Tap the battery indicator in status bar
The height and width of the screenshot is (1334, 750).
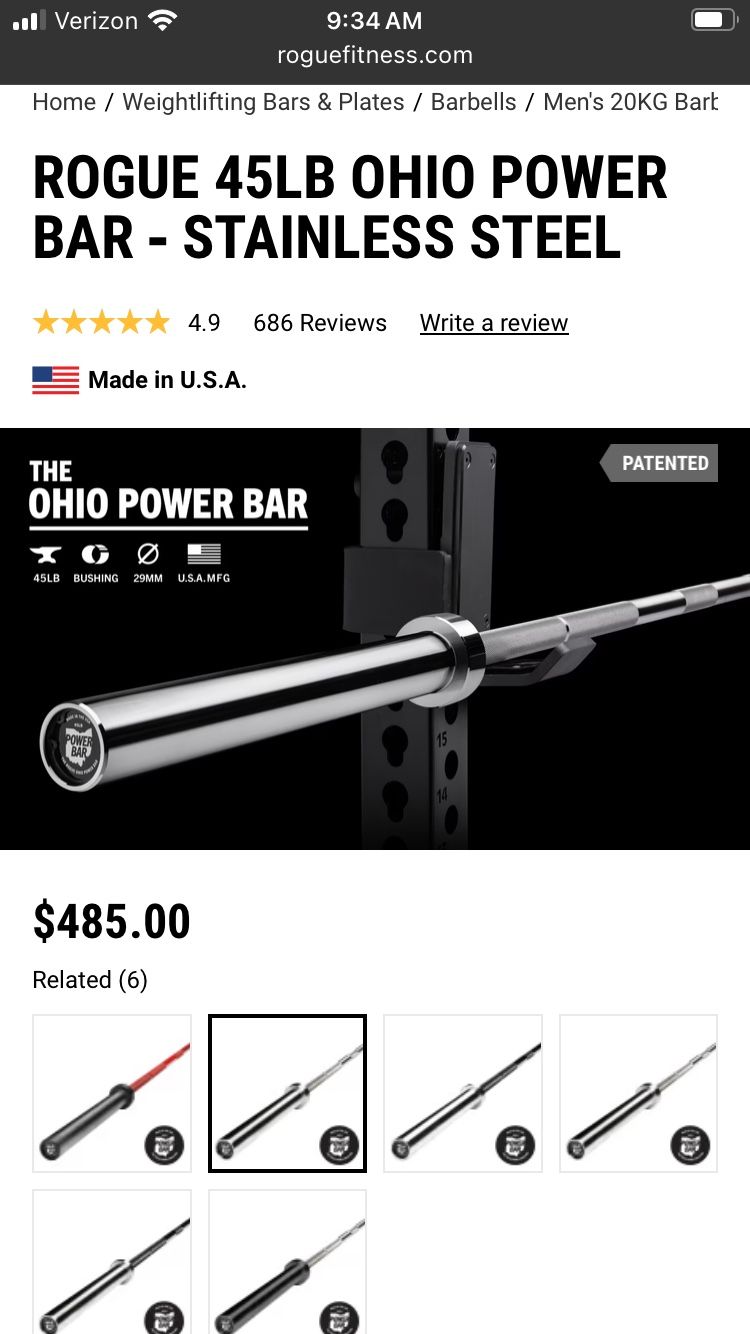point(714,20)
